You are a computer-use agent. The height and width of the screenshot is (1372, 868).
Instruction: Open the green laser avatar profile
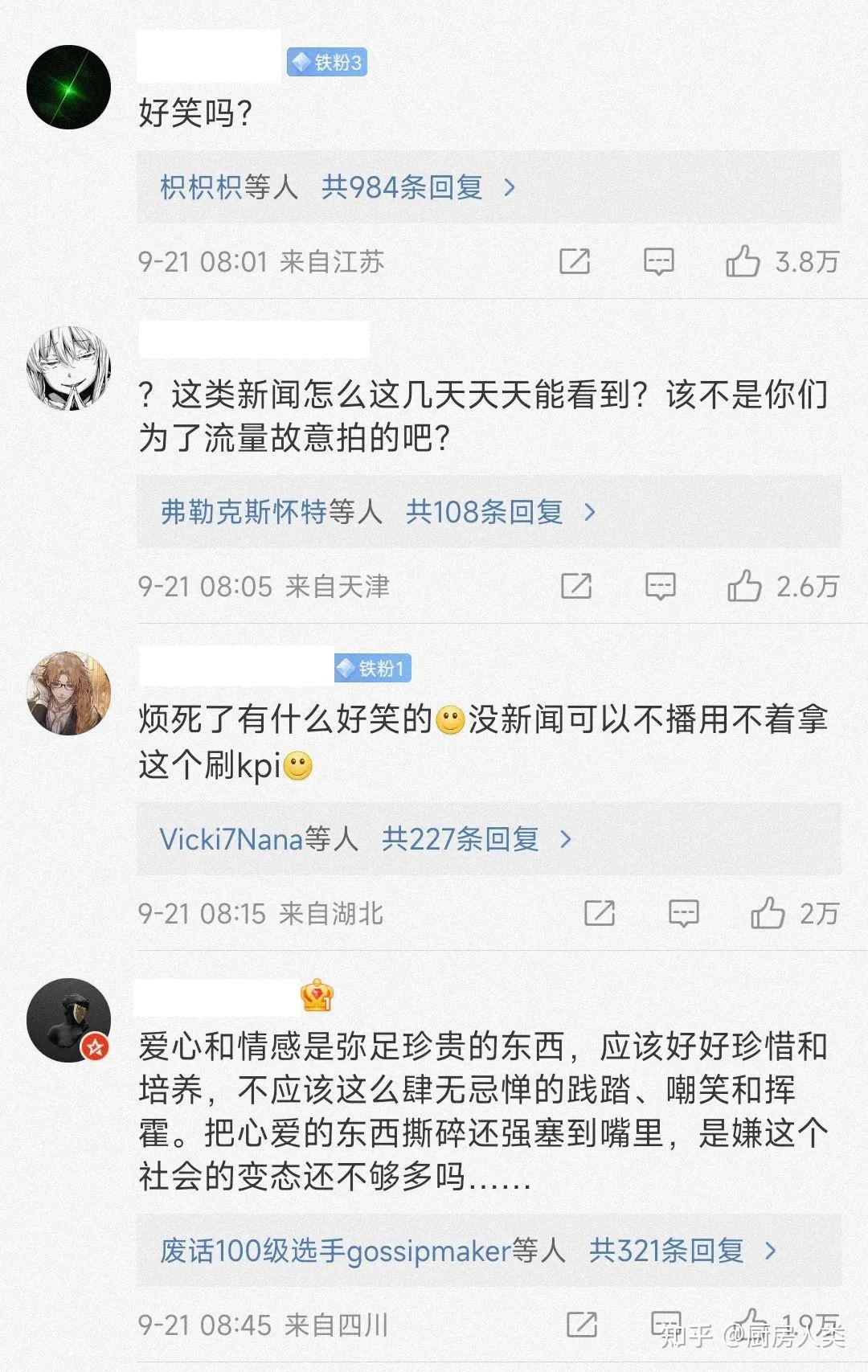(68, 87)
